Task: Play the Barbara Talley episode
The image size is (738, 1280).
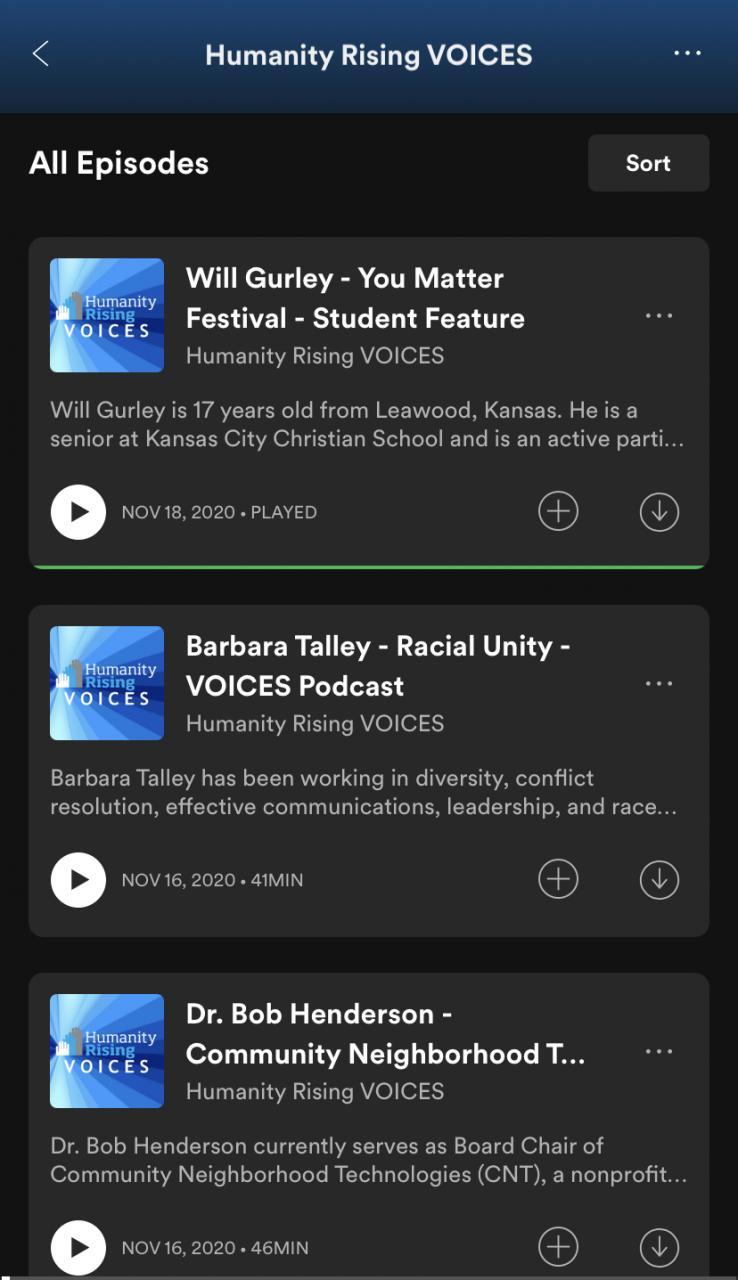Action: 78,880
